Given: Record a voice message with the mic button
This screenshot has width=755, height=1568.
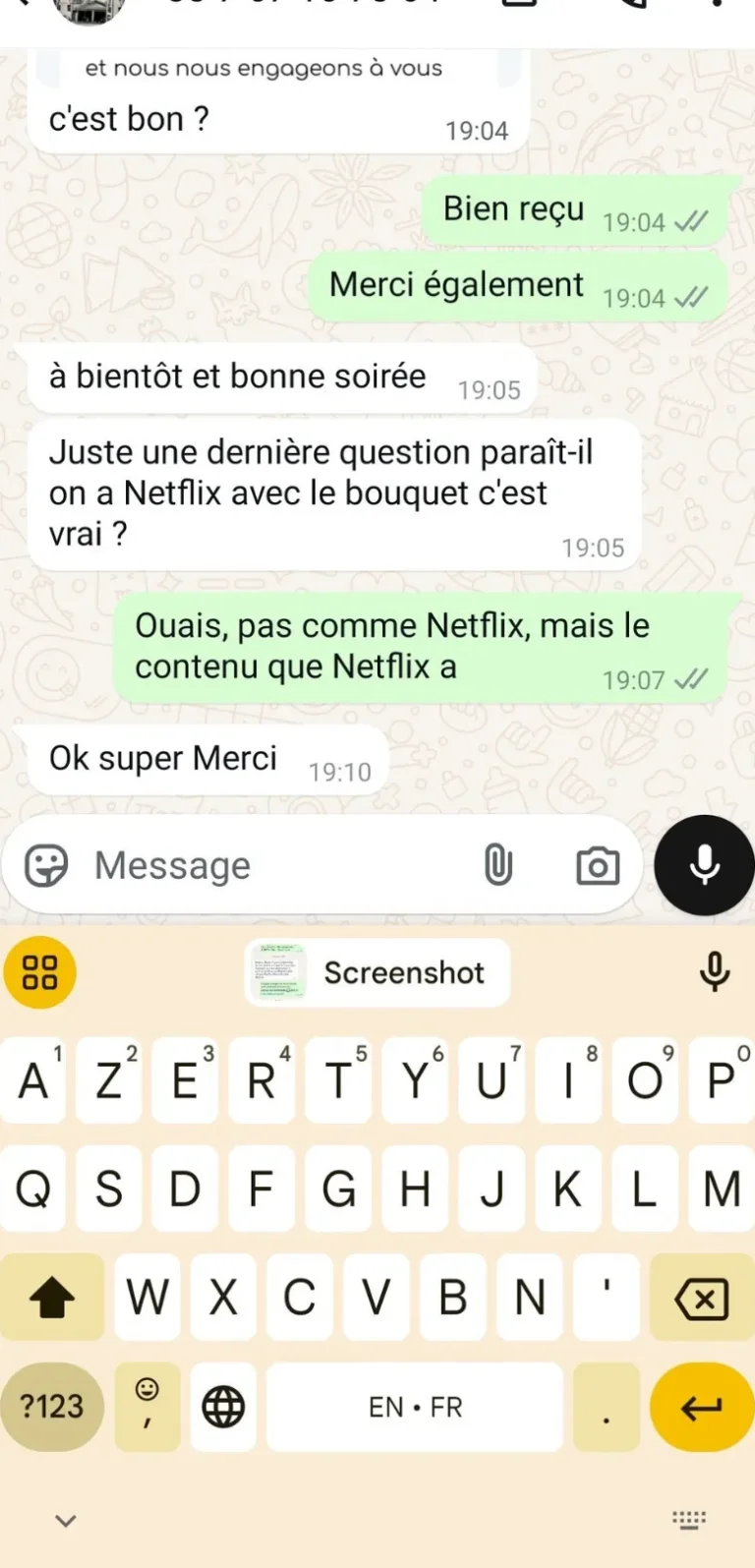Looking at the screenshot, I should coord(704,864).
